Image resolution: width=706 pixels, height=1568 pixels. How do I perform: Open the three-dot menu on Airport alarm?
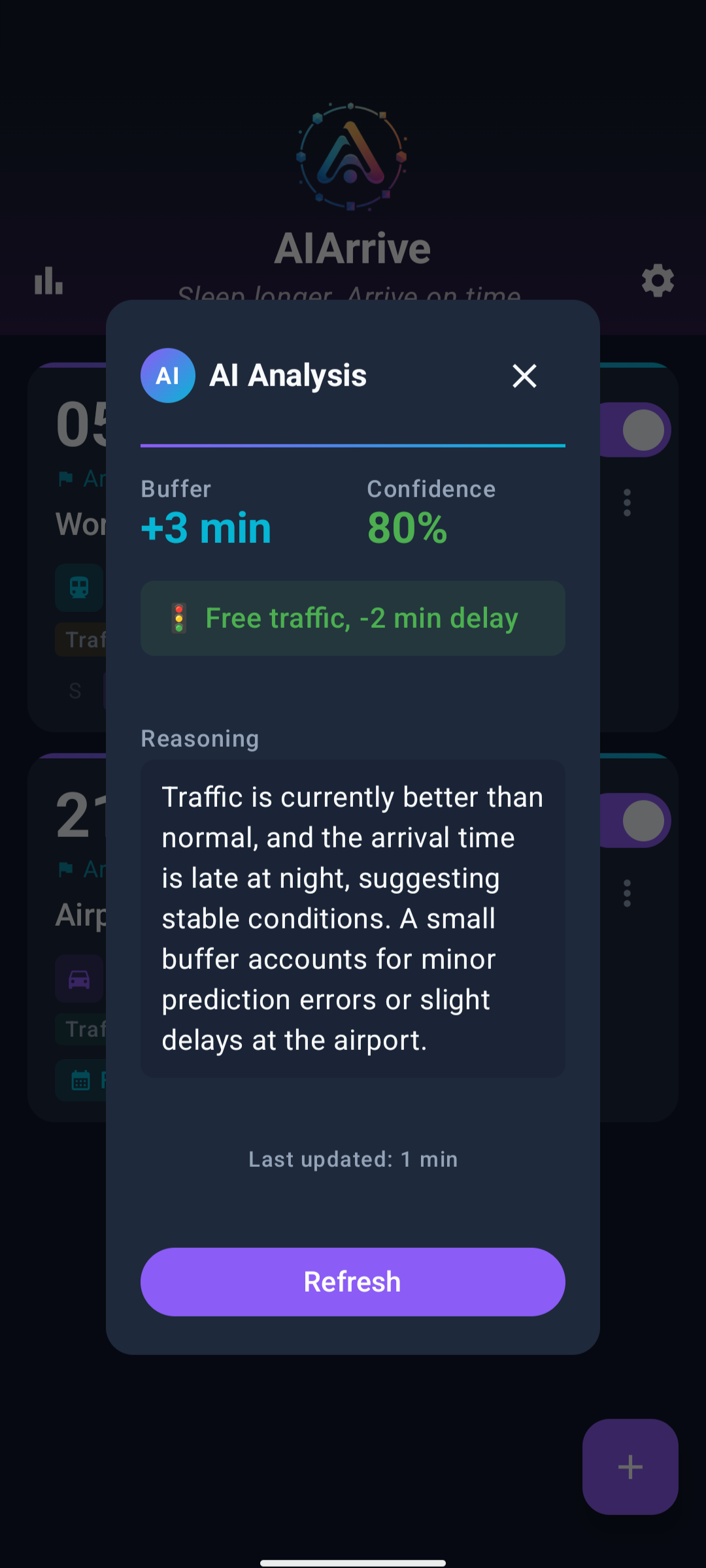click(626, 892)
